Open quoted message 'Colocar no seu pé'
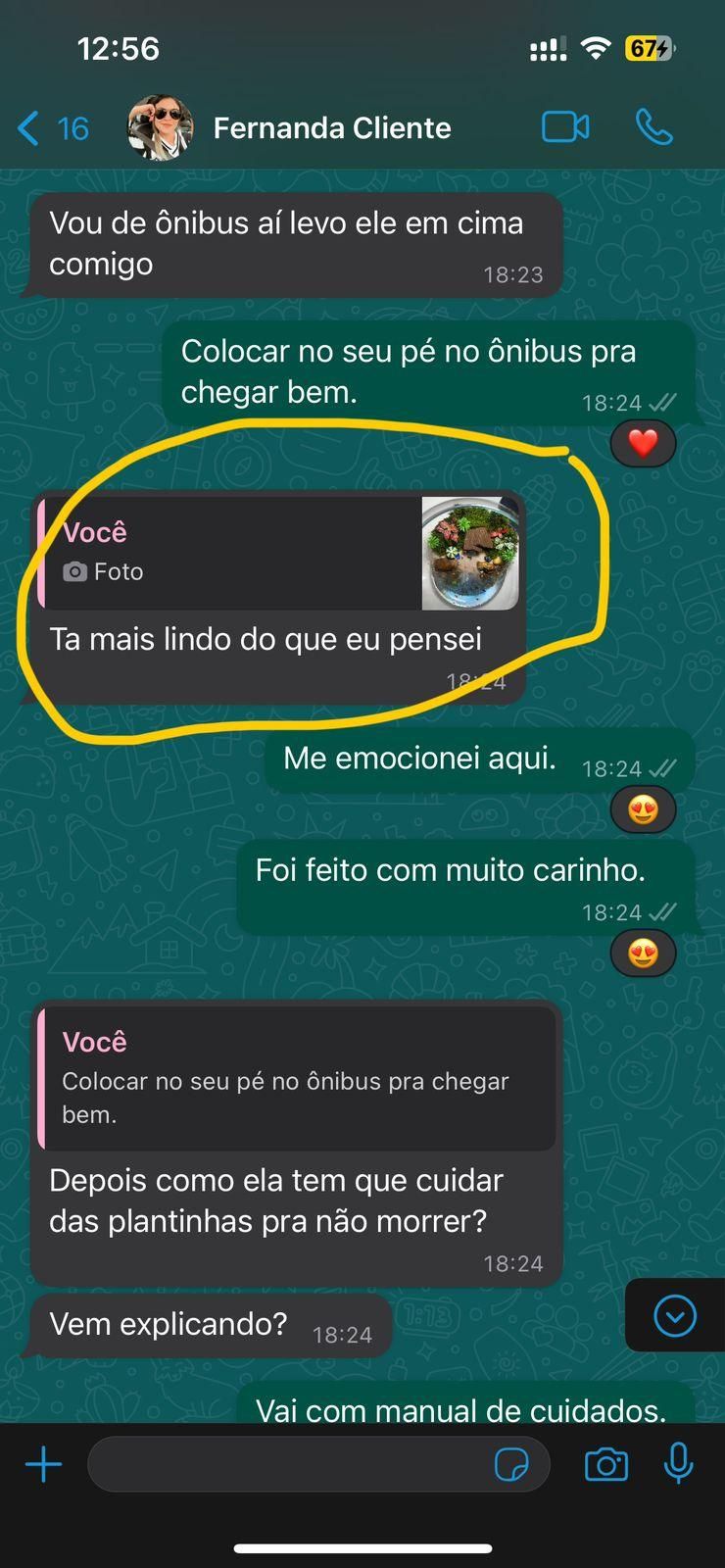This screenshot has width=725, height=1568. pos(294,1079)
